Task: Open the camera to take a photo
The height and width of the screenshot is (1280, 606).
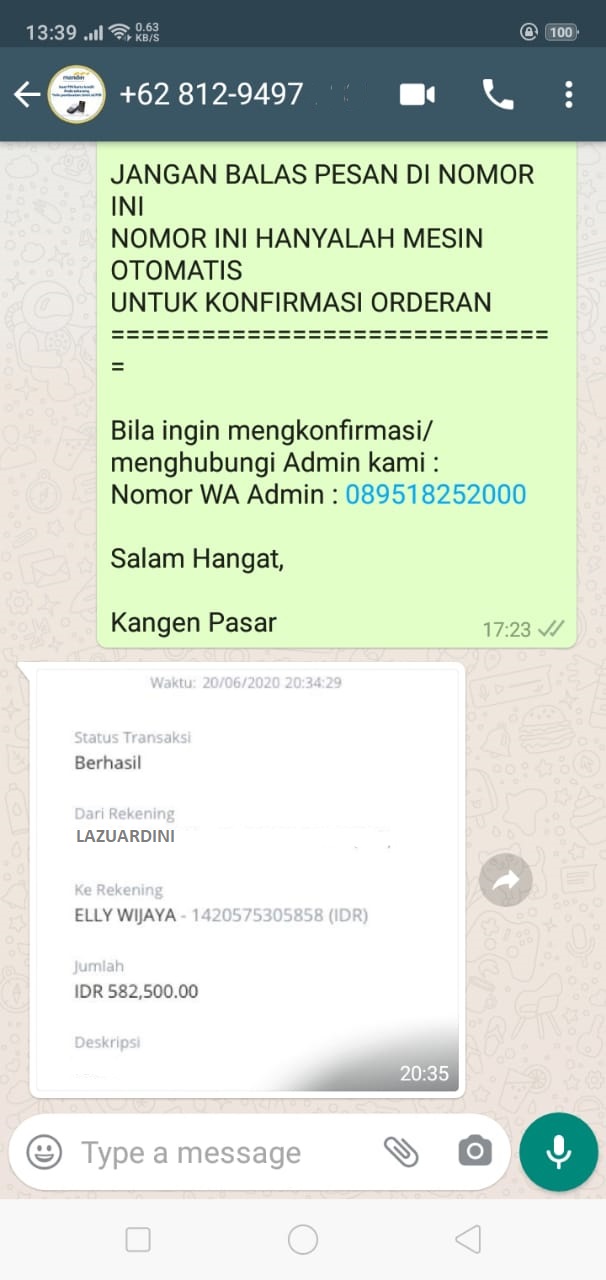Action: pyautogui.click(x=475, y=1152)
